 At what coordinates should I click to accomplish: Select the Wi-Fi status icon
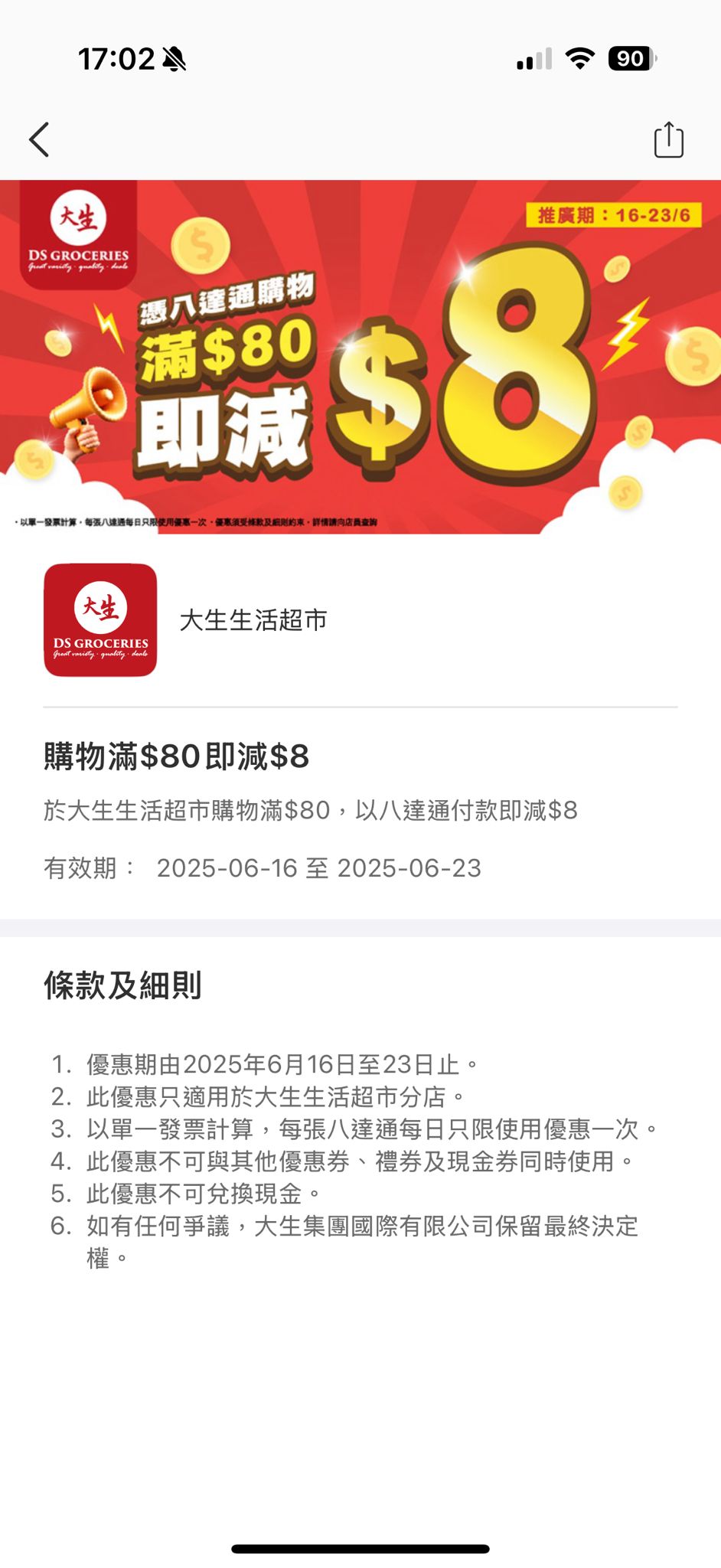[581, 58]
